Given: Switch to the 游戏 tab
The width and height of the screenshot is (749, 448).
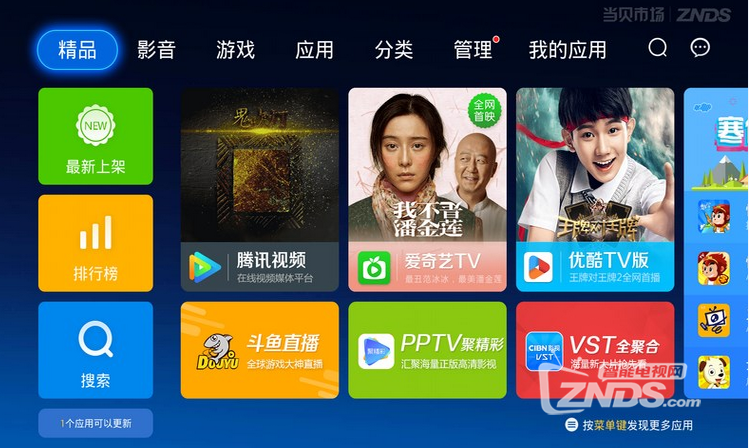Looking at the screenshot, I should tap(235, 50).
